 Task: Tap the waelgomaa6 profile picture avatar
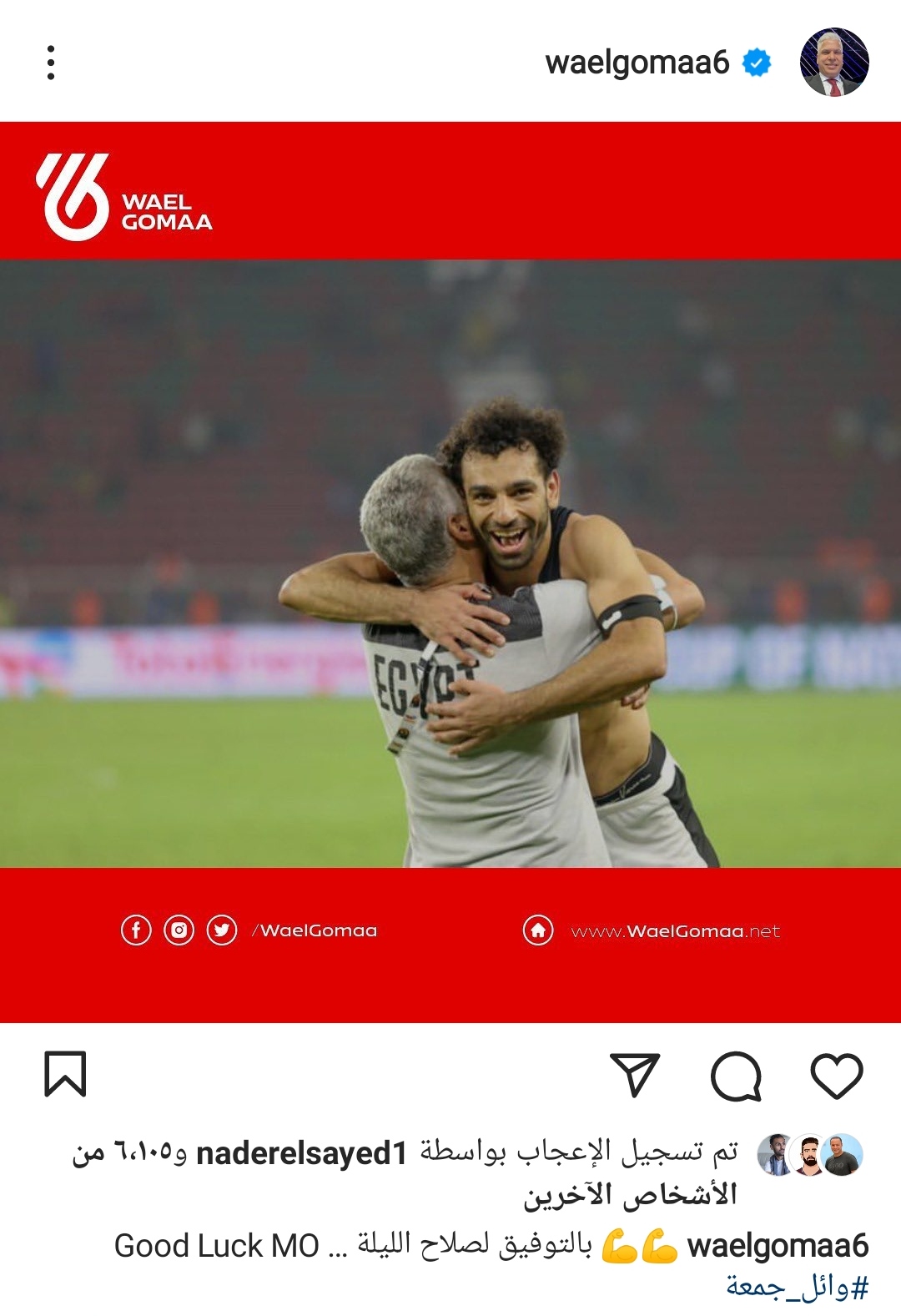tap(834, 63)
